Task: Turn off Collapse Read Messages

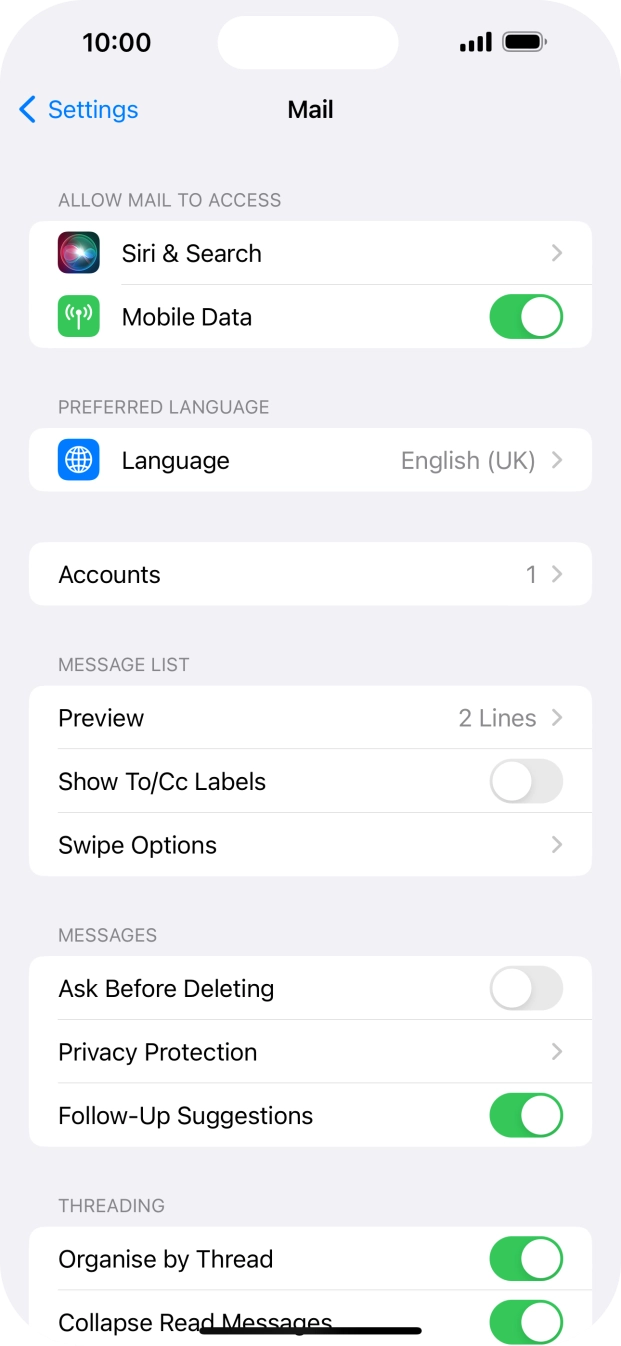Action: point(525,1320)
